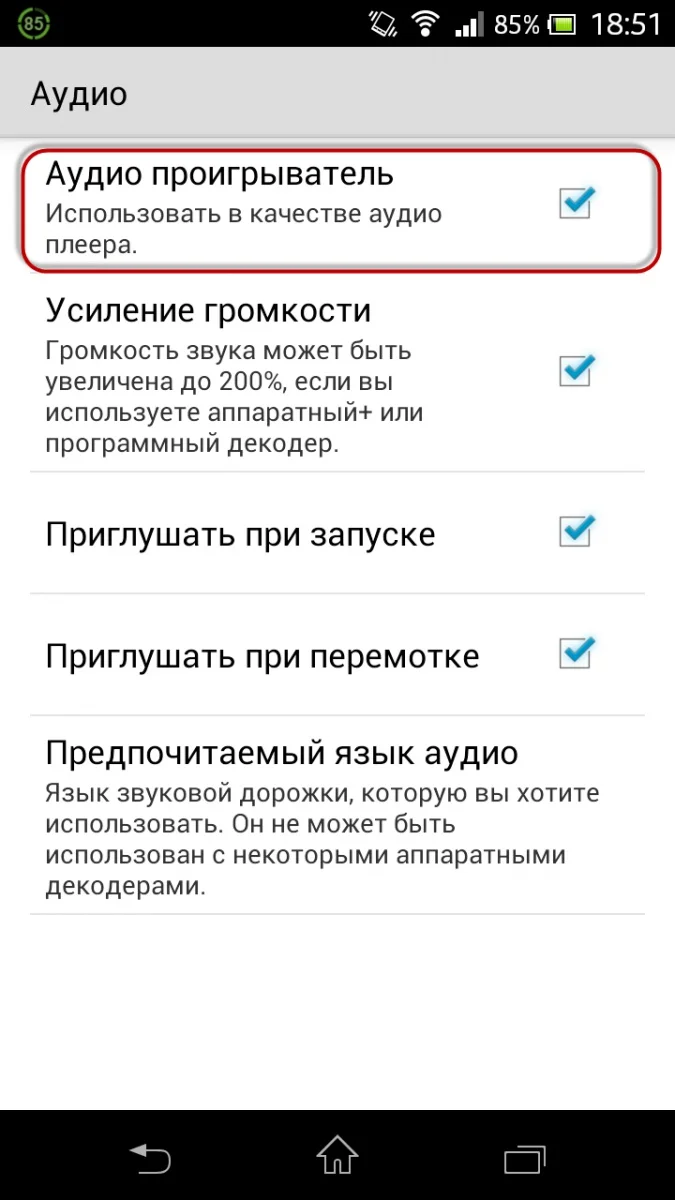The width and height of the screenshot is (675, 1200).
Task: Toggle Приглушать при запуске checkbox
Action: click(576, 531)
